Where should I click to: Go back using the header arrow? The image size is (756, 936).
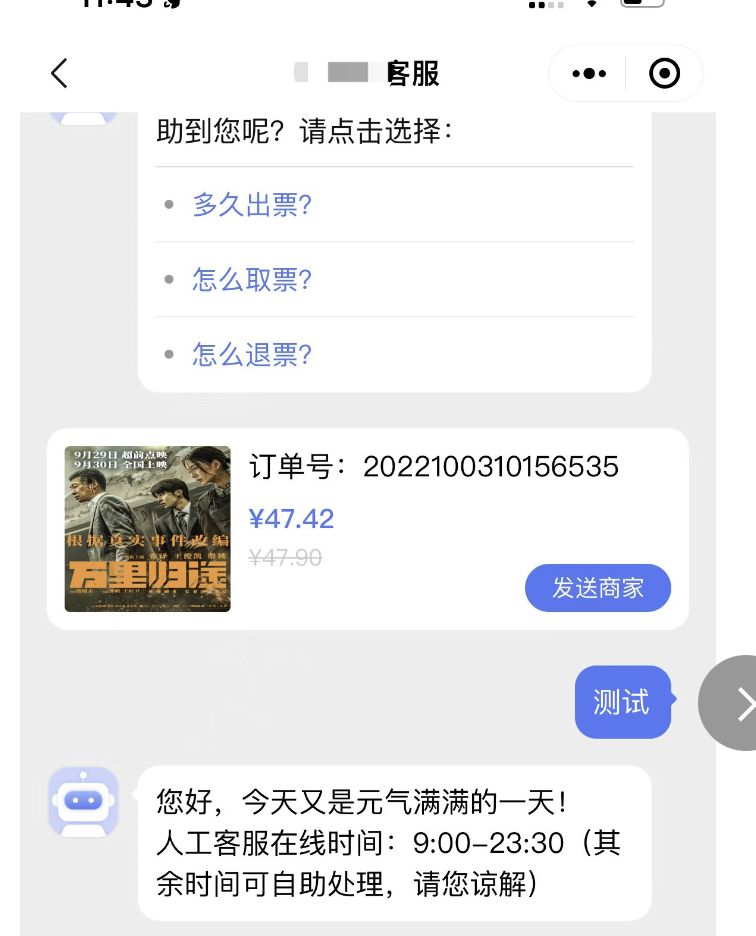[x=59, y=73]
